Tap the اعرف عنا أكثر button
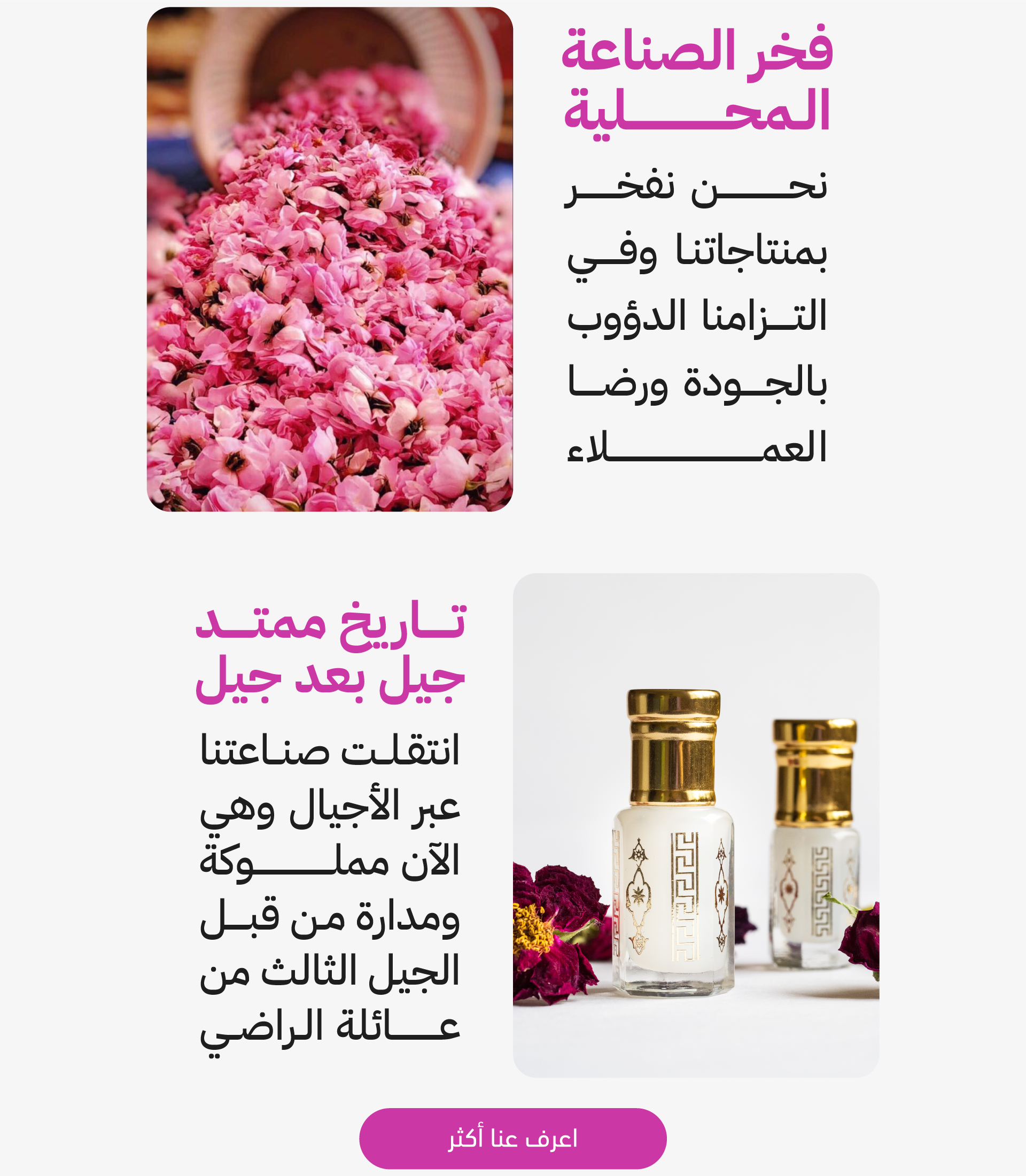Image resolution: width=1026 pixels, height=1176 pixels. pyautogui.click(x=512, y=1138)
